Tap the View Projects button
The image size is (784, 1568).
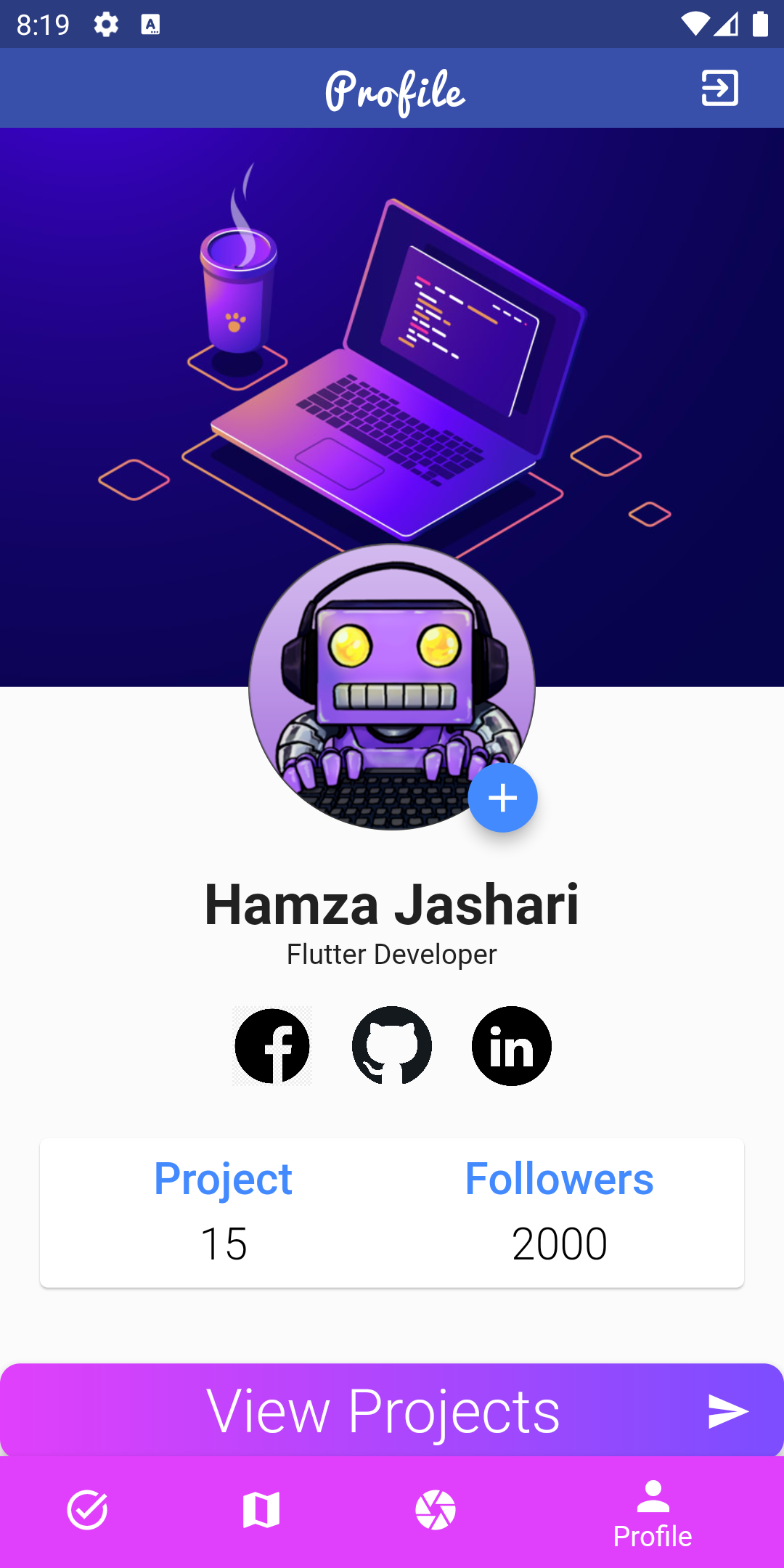pos(392,1410)
